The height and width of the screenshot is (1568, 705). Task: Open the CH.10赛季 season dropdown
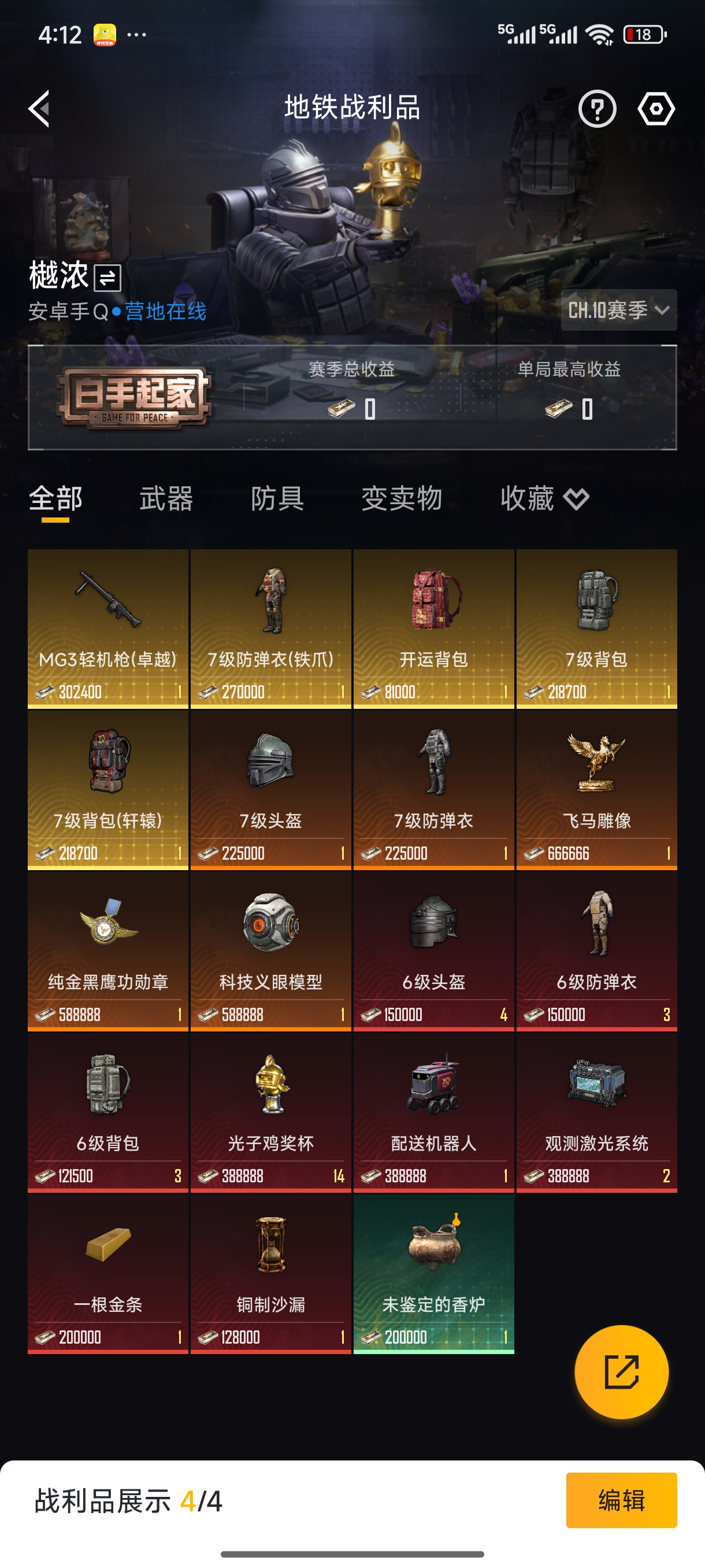pos(617,310)
